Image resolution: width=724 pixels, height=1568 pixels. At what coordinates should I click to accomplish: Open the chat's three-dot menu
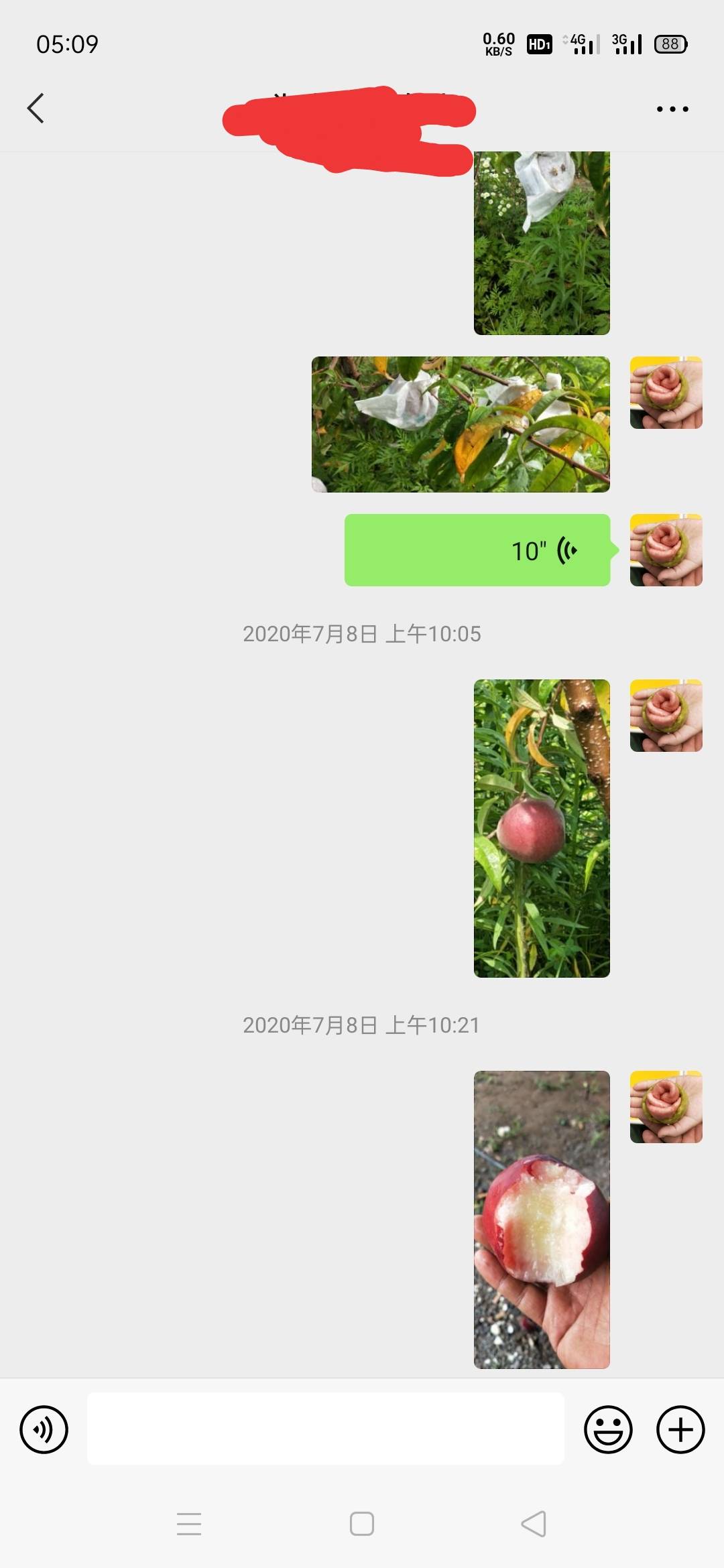[672, 109]
